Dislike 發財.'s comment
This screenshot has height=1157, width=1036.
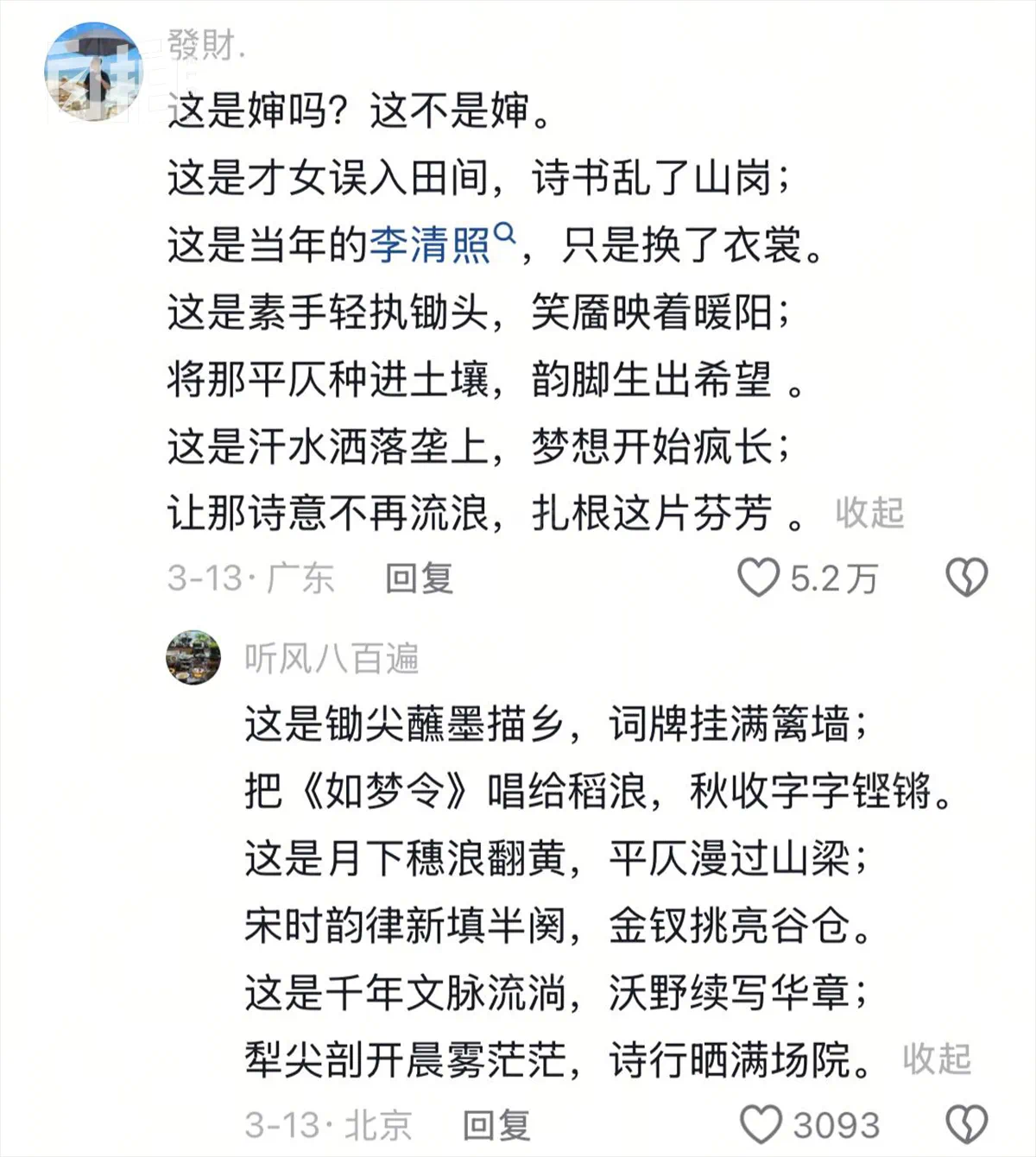[966, 578]
